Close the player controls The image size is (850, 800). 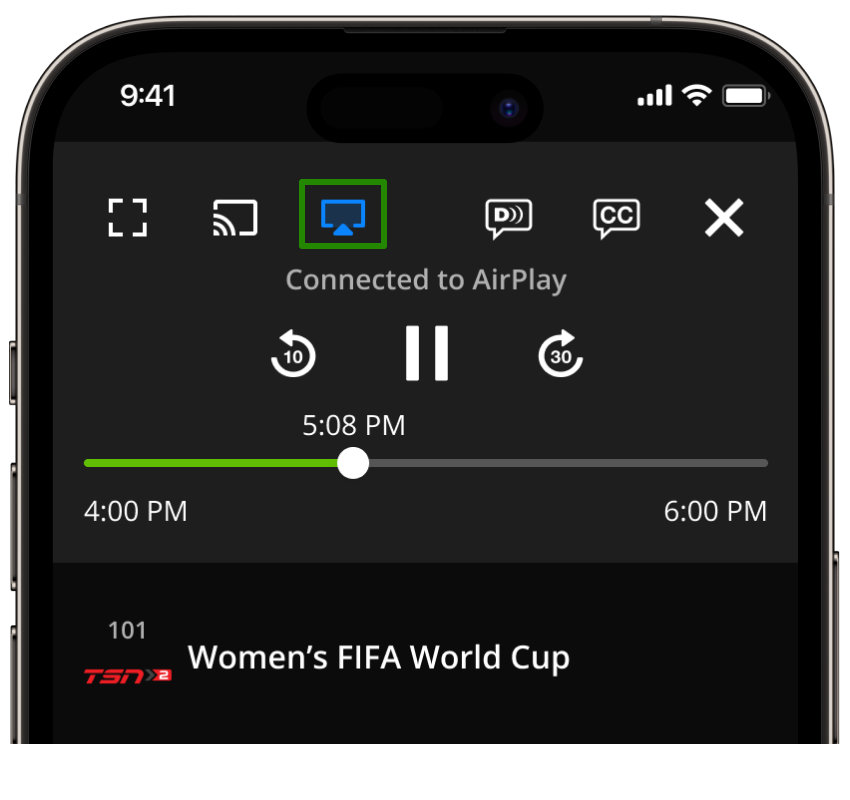[724, 217]
